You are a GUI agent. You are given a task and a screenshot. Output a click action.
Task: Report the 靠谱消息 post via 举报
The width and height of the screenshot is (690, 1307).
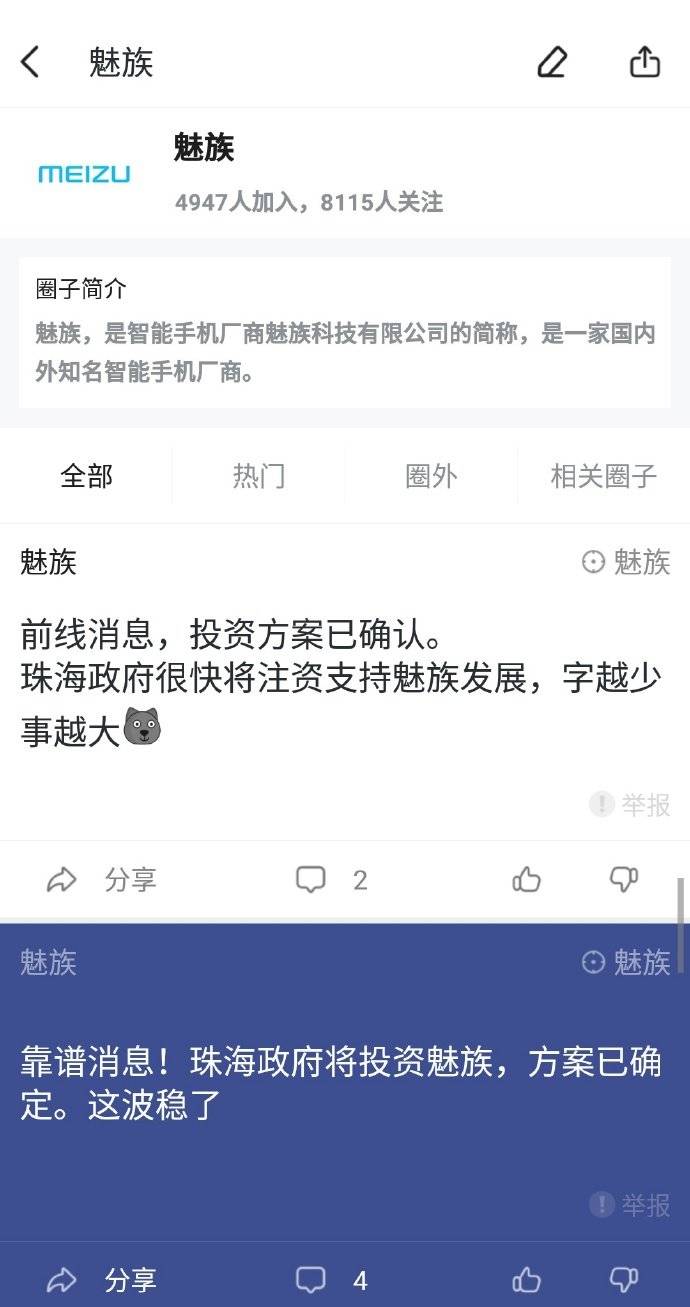pyautogui.click(x=630, y=1205)
